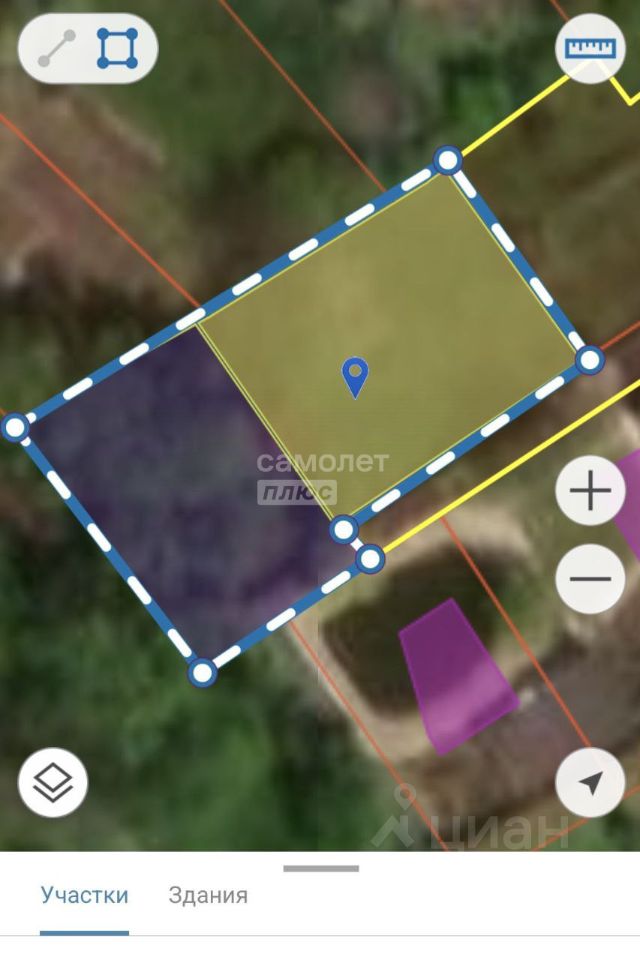This screenshot has width=640, height=960.
Task: Switch to the Здания tab
Action: pos(208,895)
